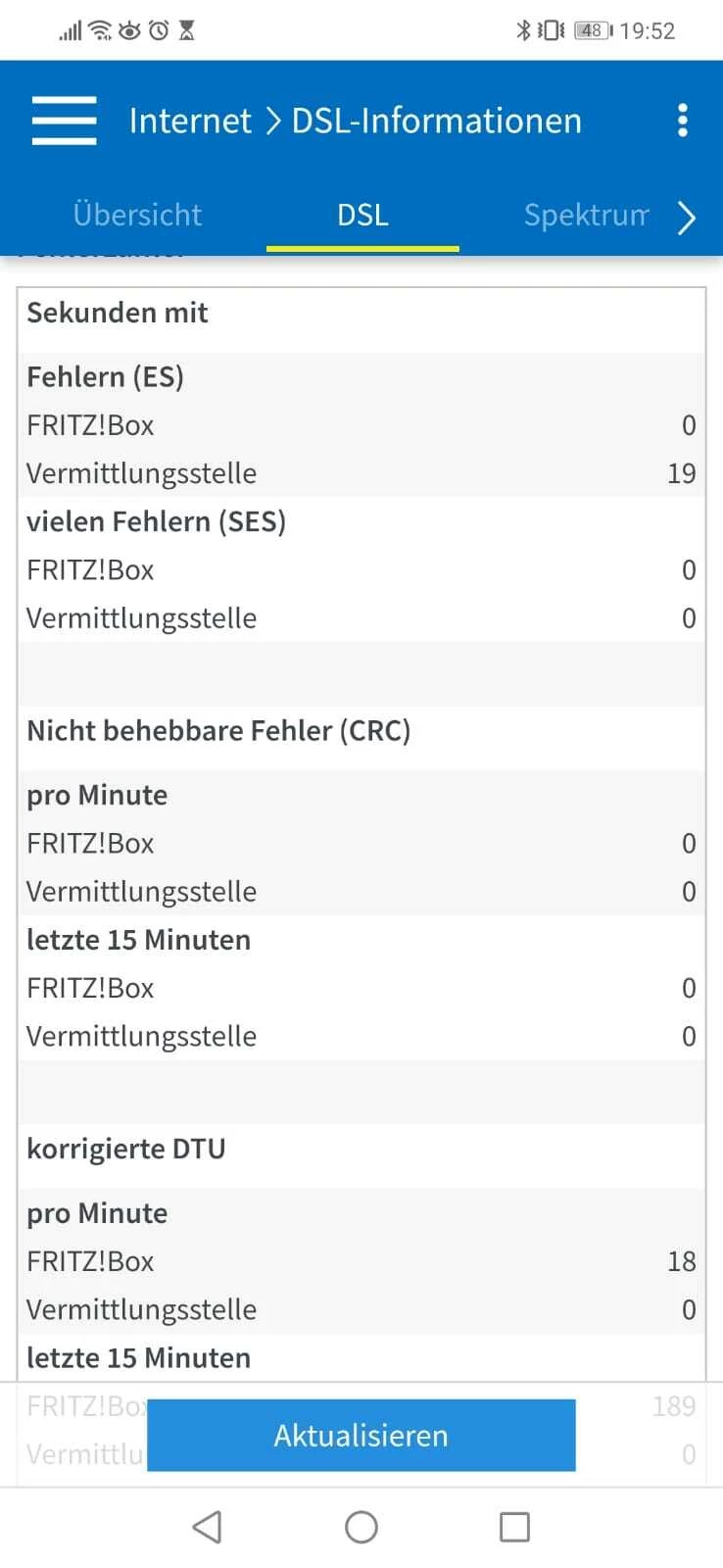The width and height of the screenshot is (723, 1568).
Task: Go back using the system back button
Action: click(x=207, y=1527)
